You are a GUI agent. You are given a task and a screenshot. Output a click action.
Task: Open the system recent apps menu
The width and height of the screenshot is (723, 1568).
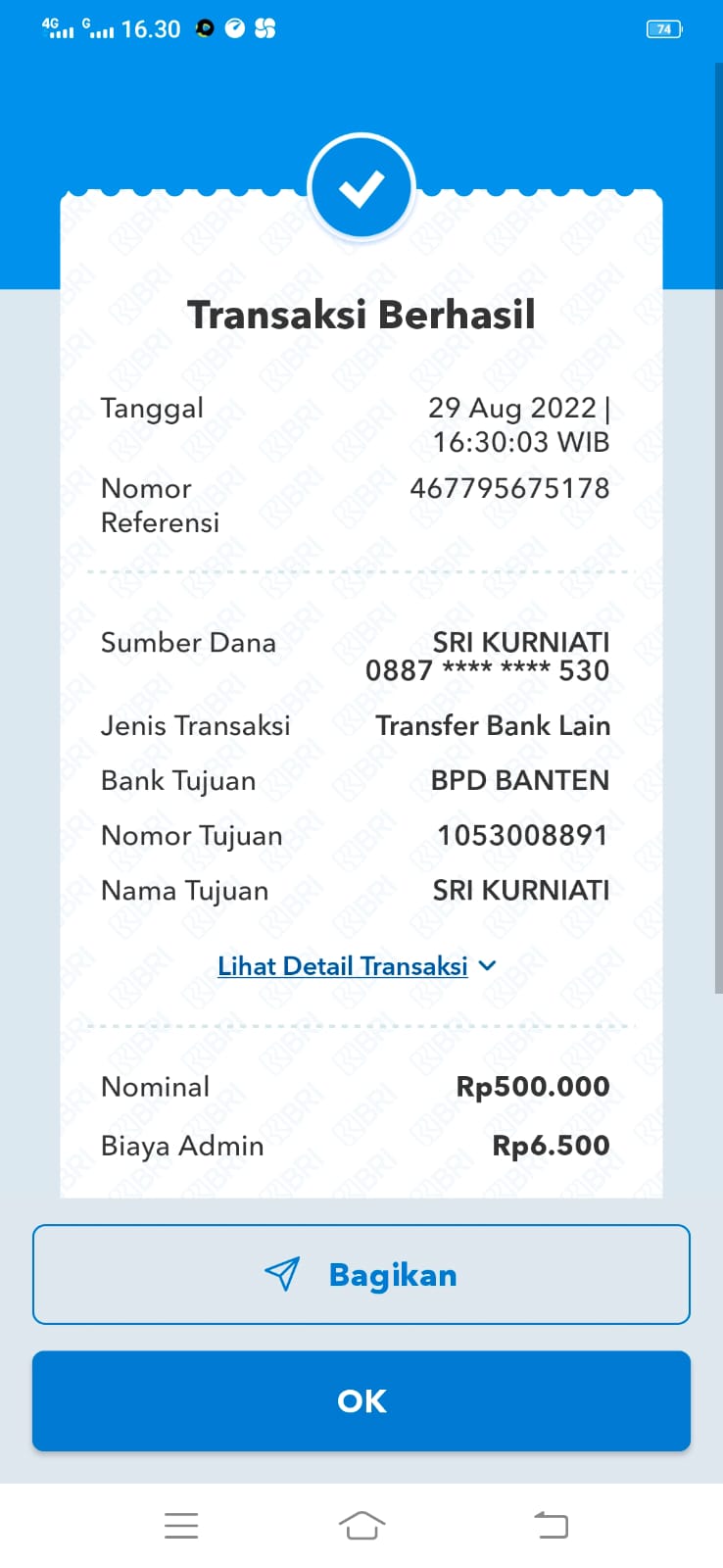point(181,1525)
